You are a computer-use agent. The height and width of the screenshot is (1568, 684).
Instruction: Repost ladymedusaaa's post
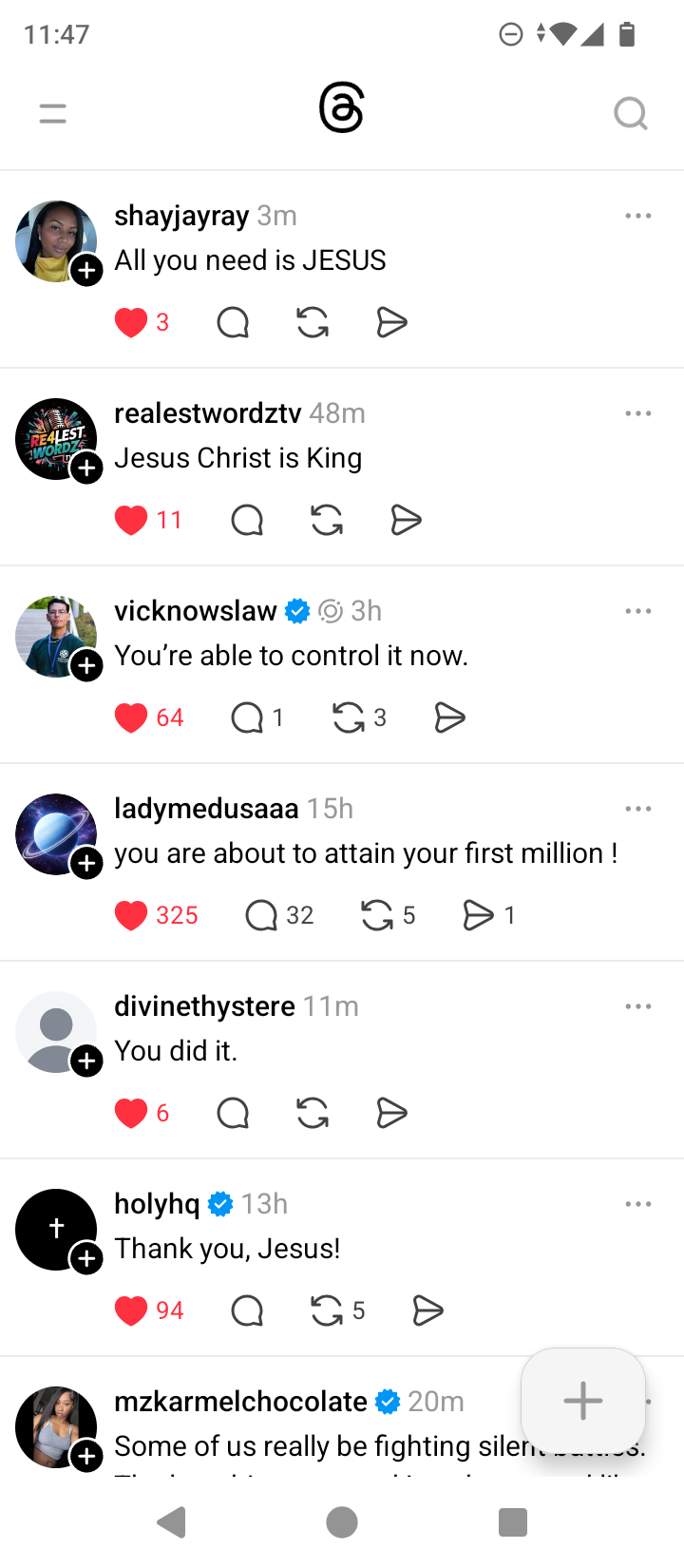click(x=377, y=916)
